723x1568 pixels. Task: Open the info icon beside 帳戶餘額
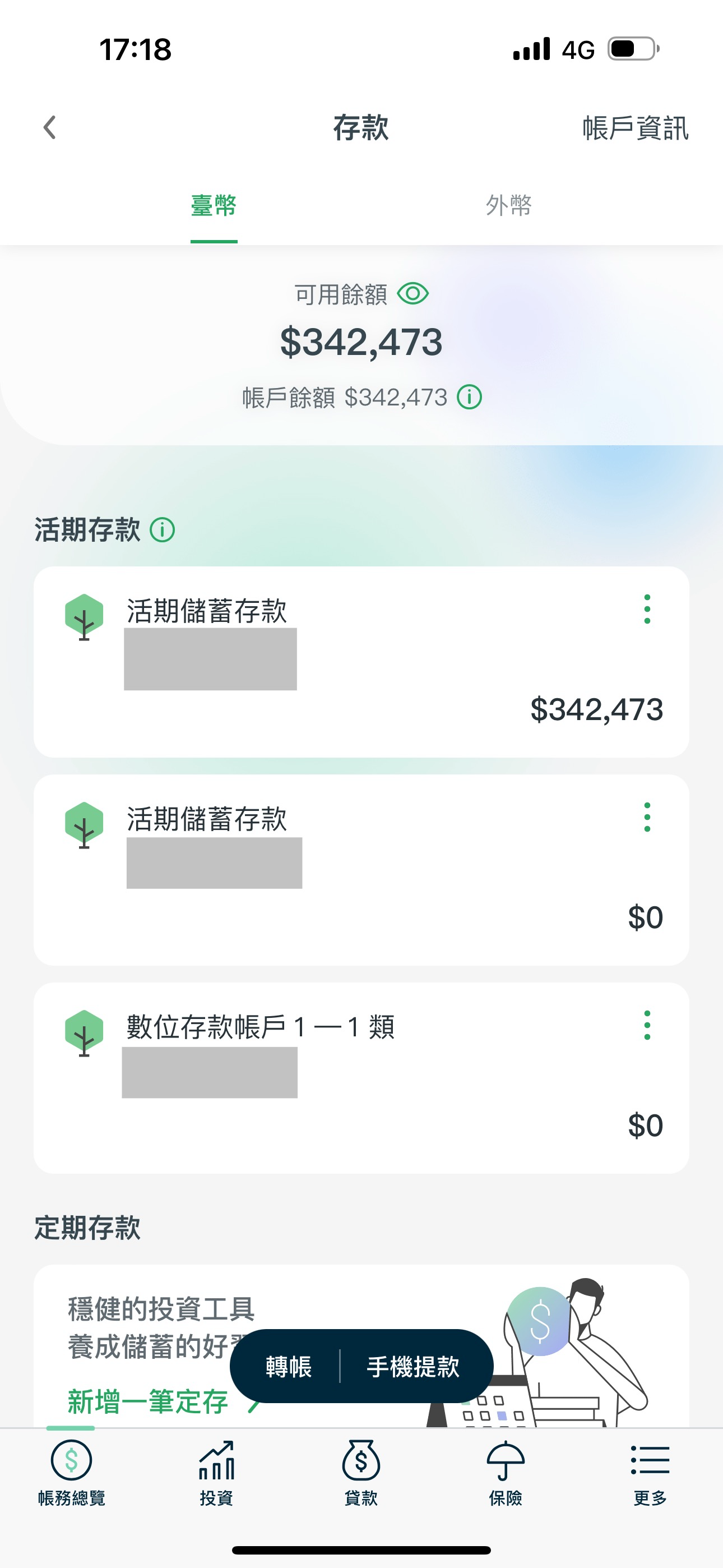click(470, 398)
